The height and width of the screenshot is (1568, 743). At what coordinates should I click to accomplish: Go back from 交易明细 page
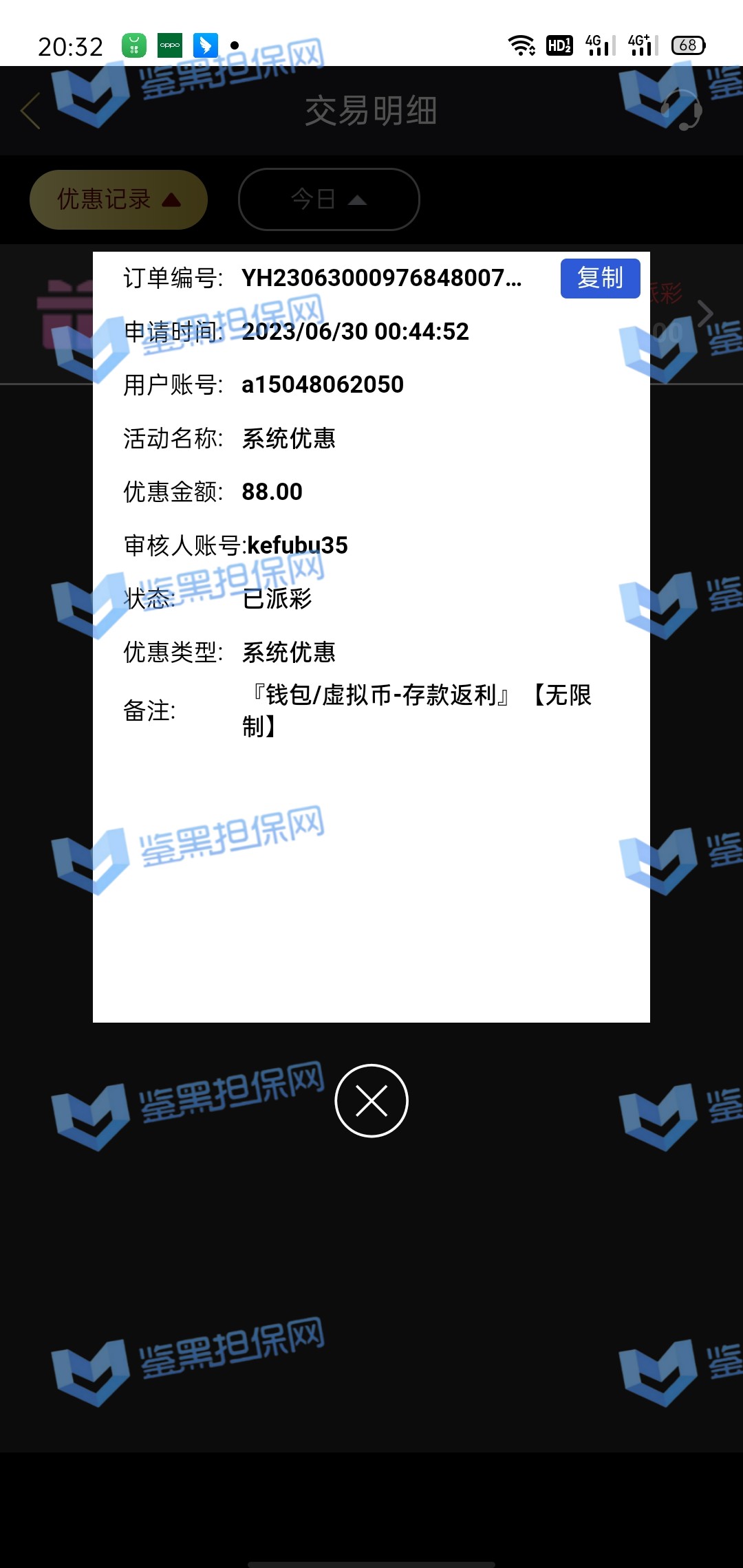coord(31,111)
